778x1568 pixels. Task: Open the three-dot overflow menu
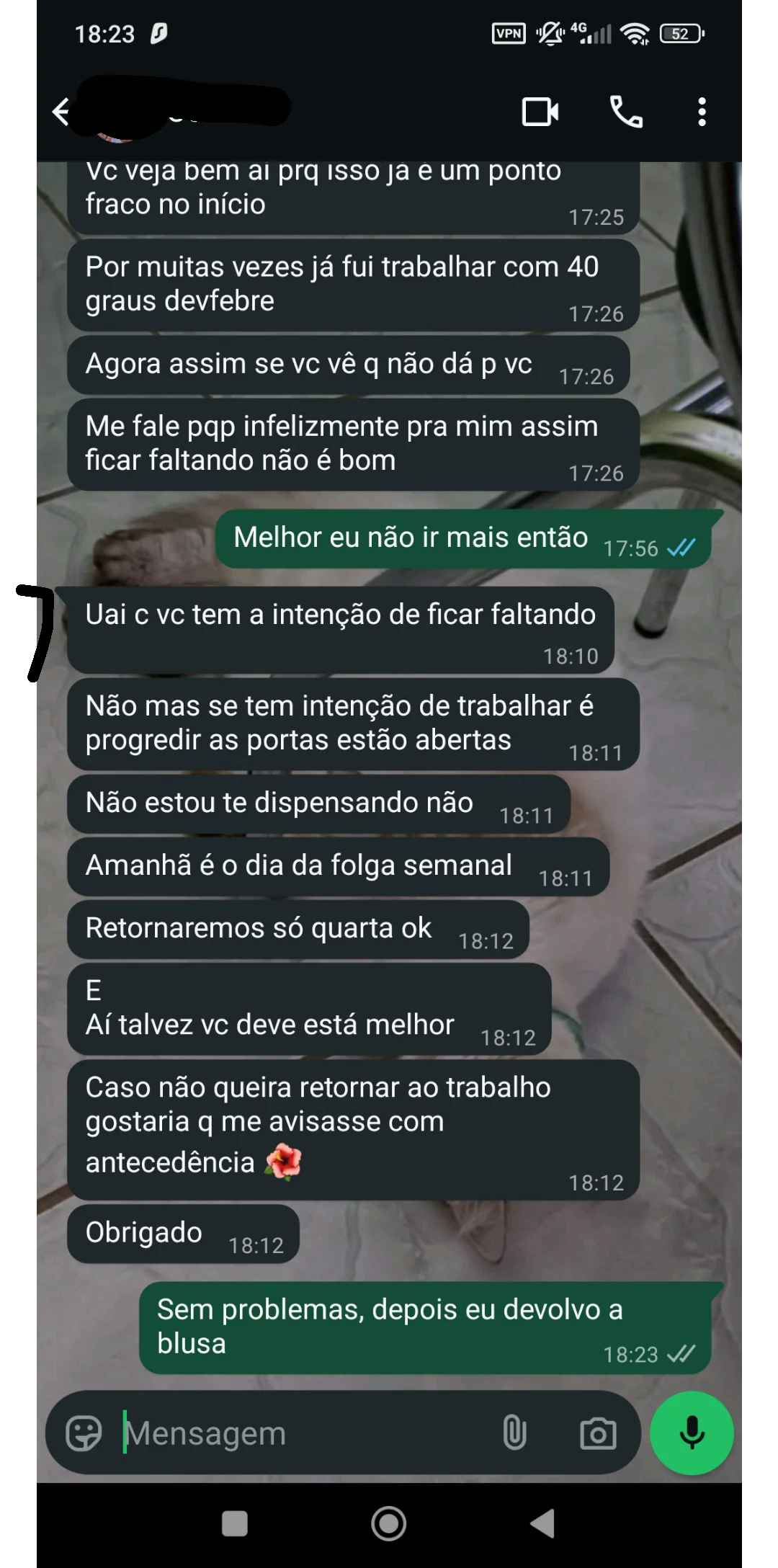[x=702, y=112]
